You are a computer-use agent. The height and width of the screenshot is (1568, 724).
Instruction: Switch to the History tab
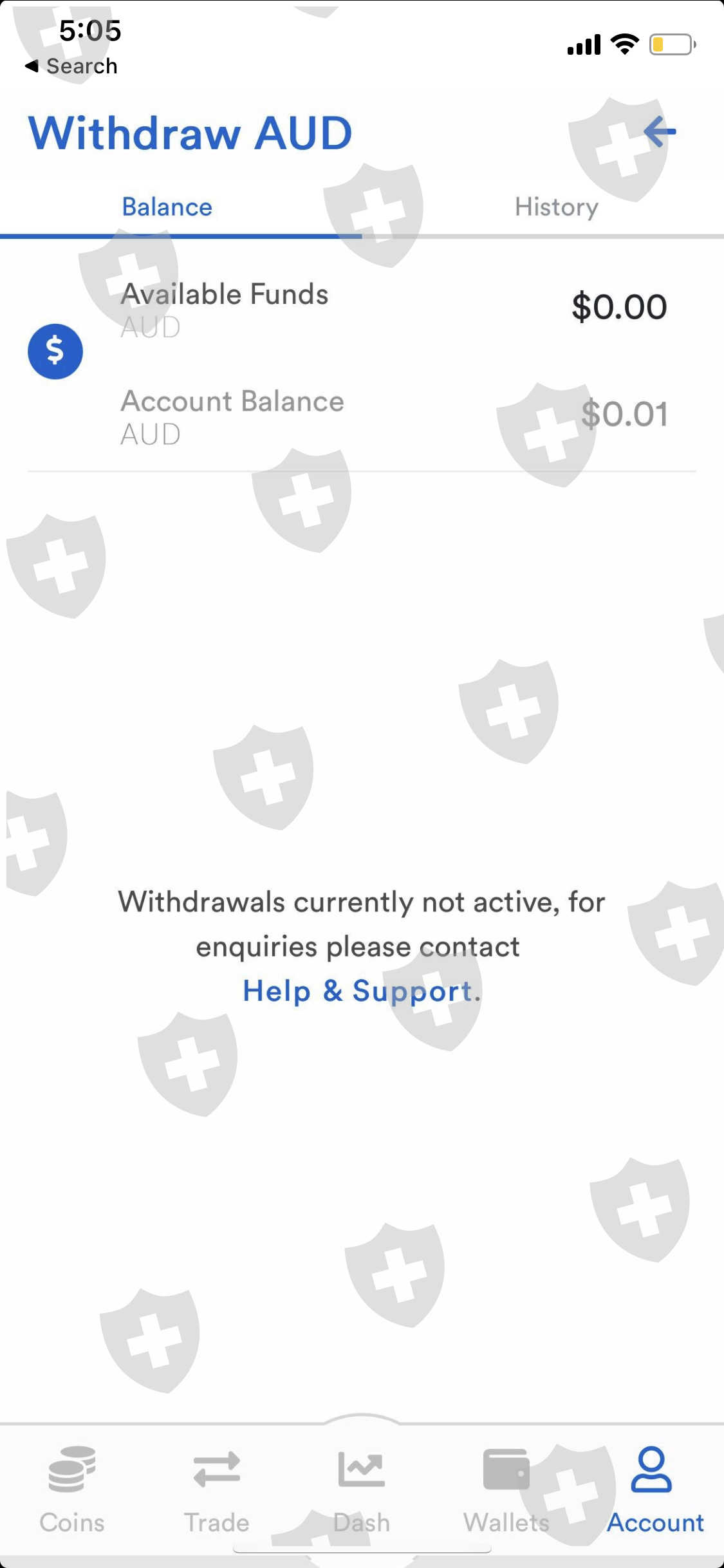click(x=556, y=207)
